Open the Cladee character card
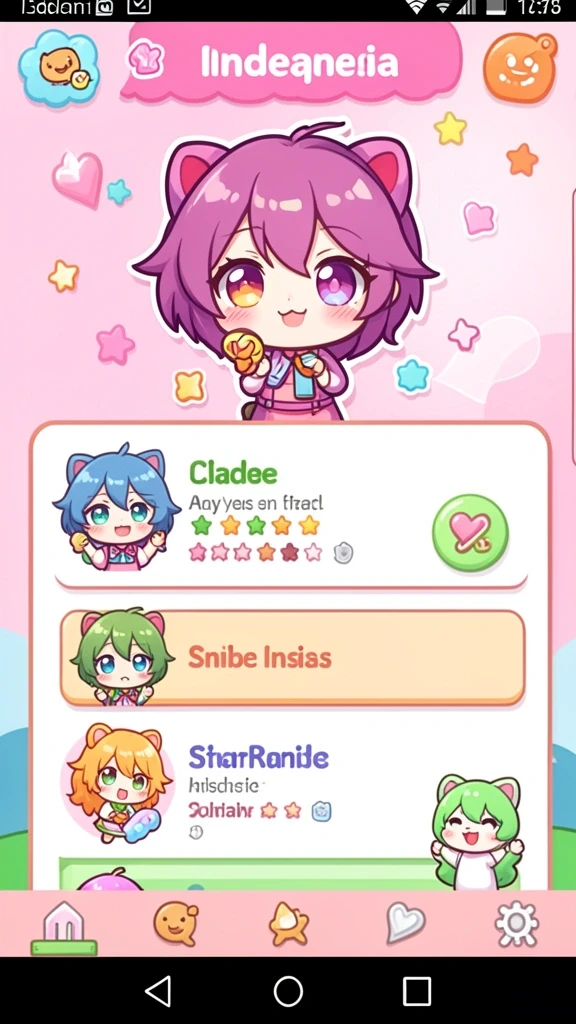The height and width of the screenshot is (1024, 576). (x=291, y=509)
